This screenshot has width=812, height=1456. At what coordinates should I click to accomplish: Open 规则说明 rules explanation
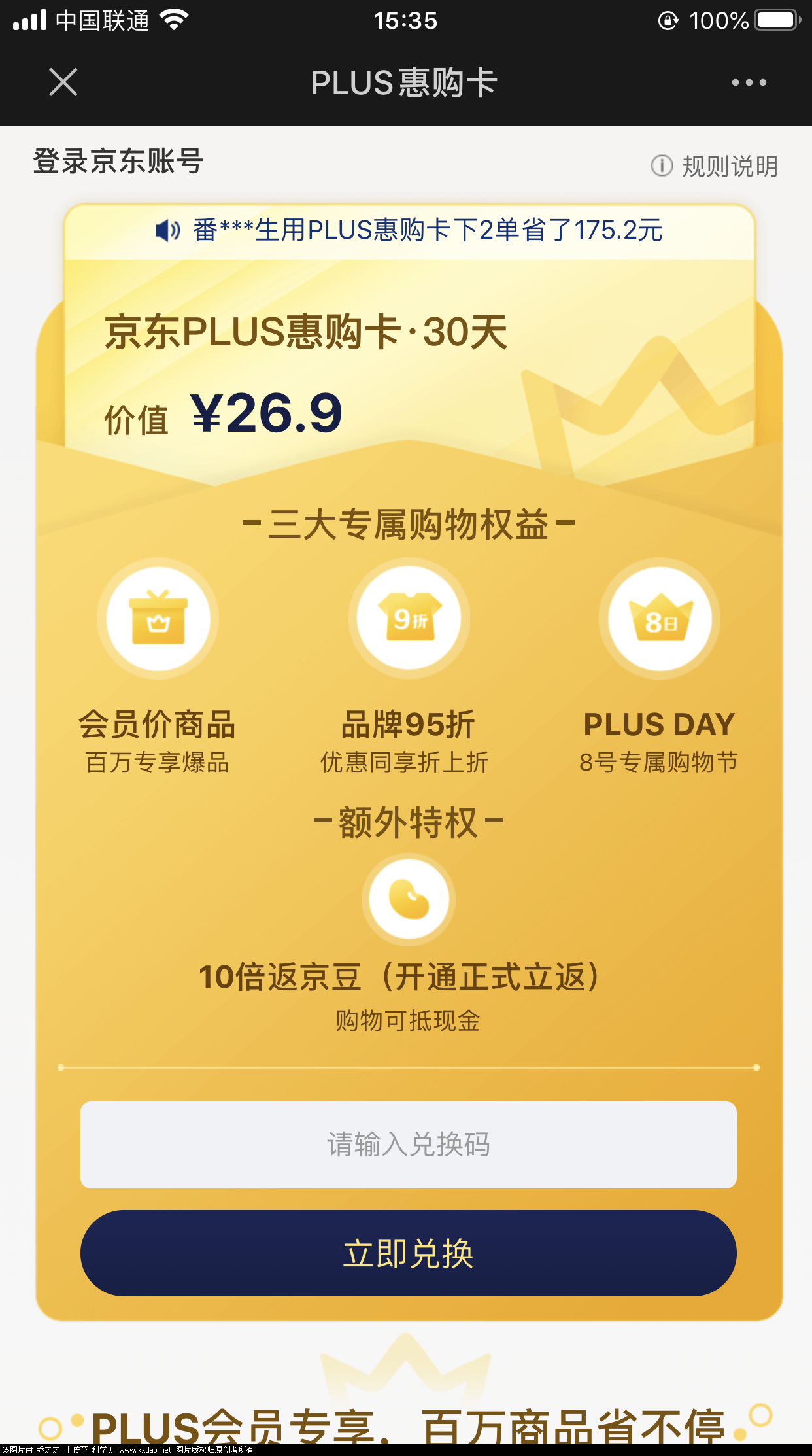(715, 166)
